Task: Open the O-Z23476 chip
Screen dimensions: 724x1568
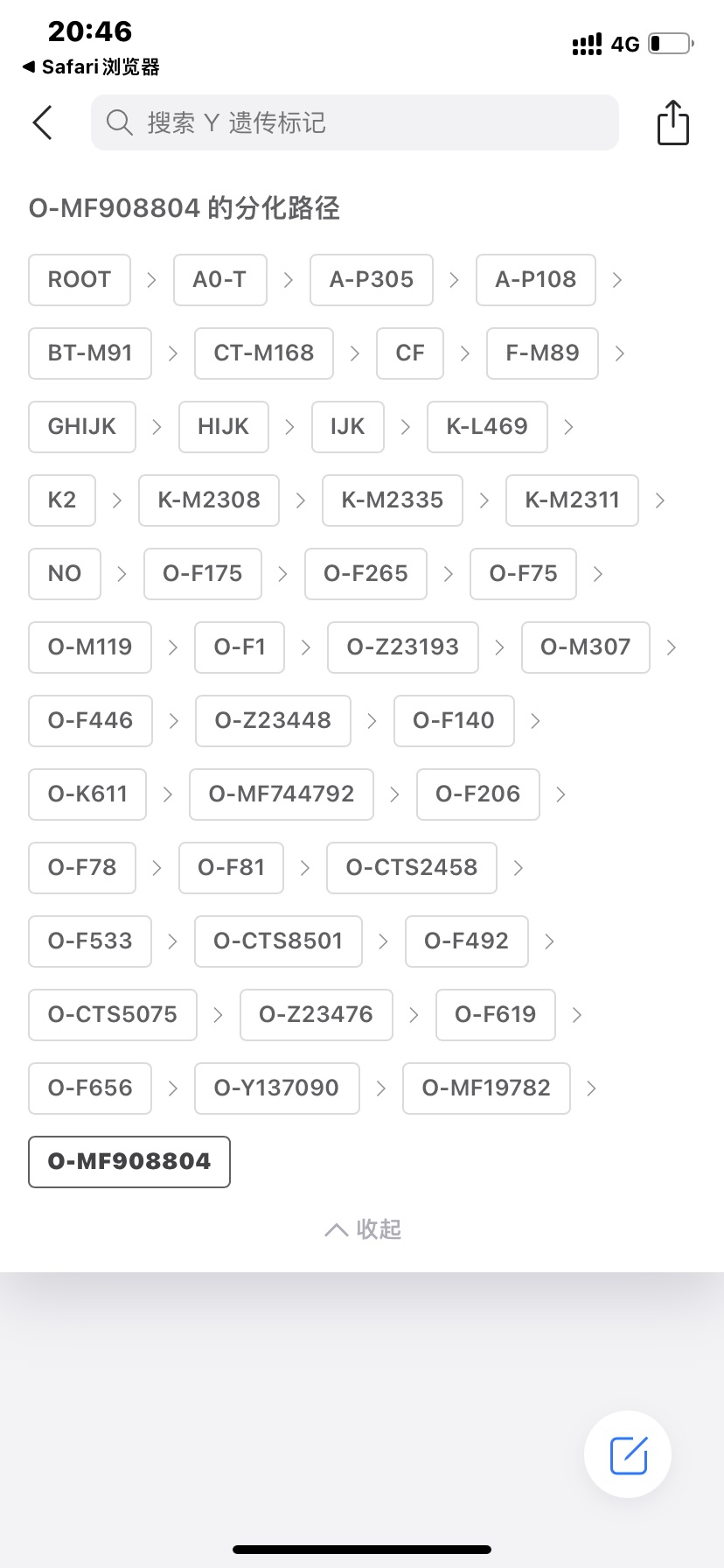Action: (317, 1015)
